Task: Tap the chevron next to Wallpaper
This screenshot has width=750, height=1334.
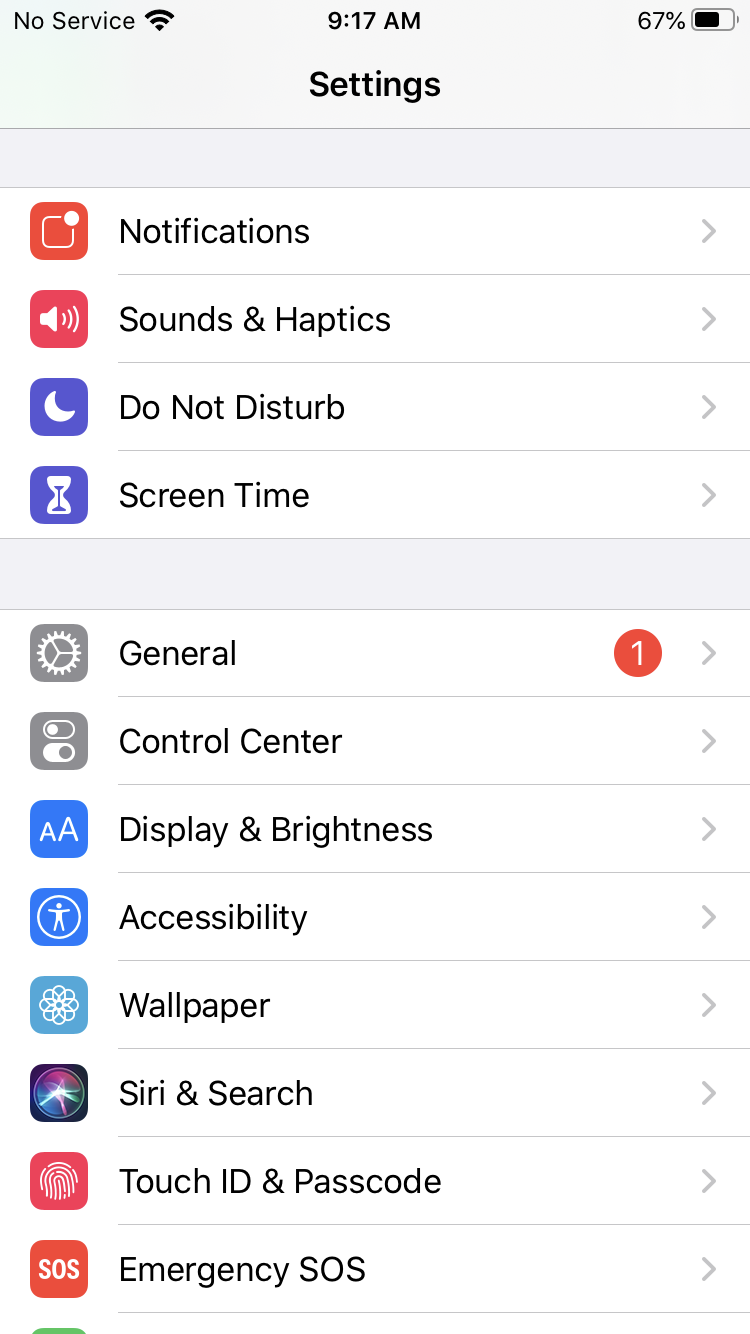Action: [709, 1005]
